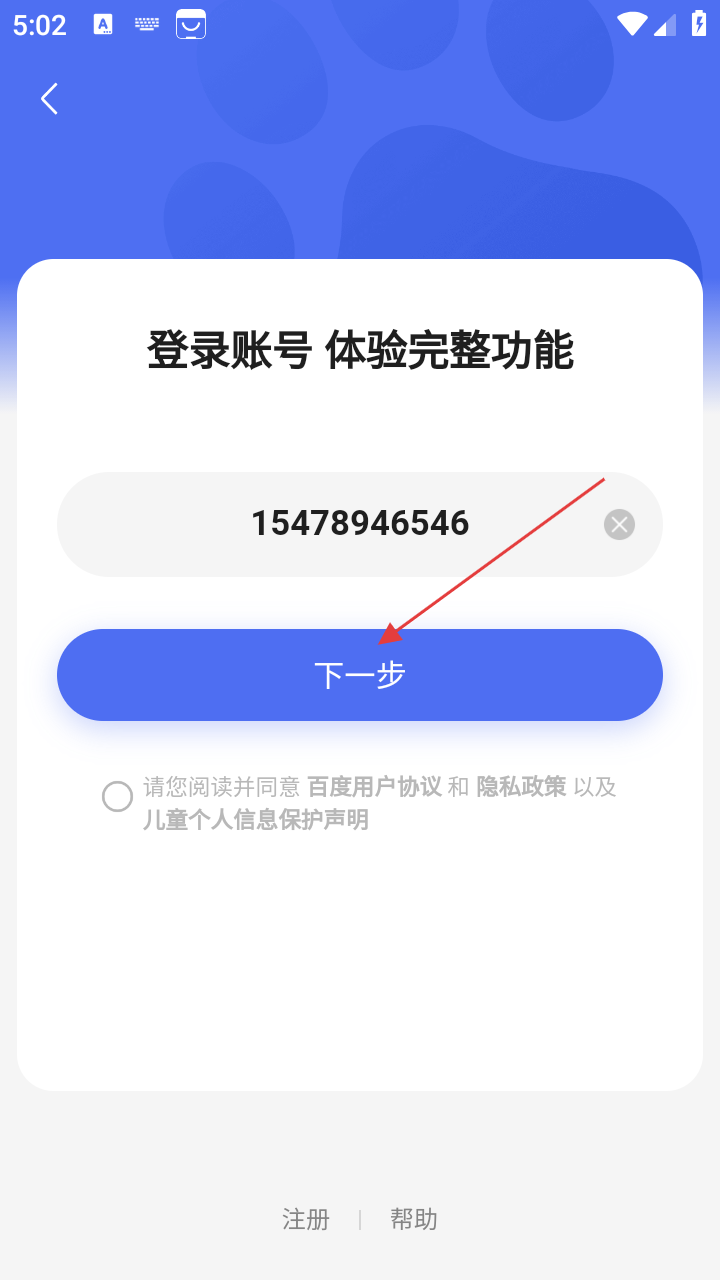
Task: Check the agreement circle checkbox
Action: pos(117,796)
